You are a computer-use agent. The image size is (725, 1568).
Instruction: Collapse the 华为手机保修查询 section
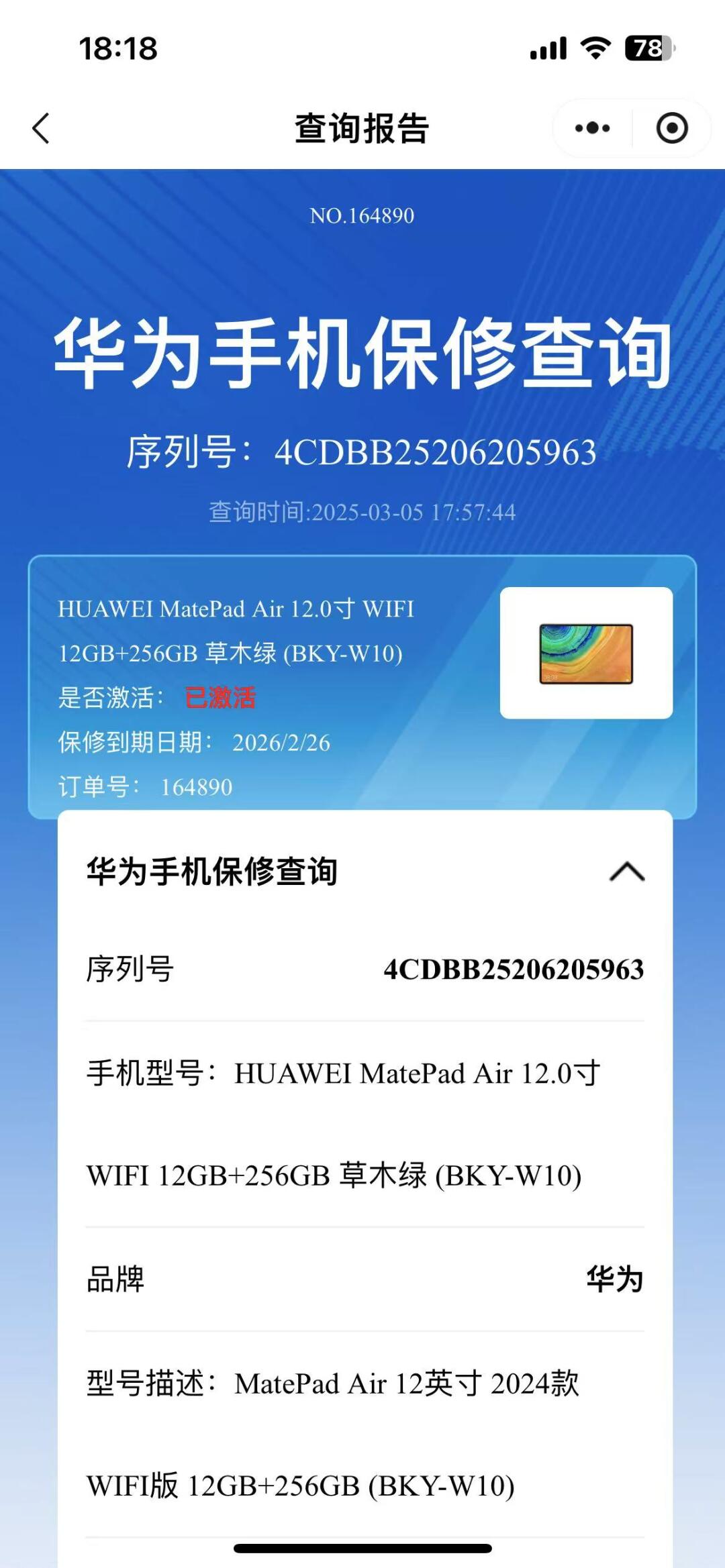(627, 872)
